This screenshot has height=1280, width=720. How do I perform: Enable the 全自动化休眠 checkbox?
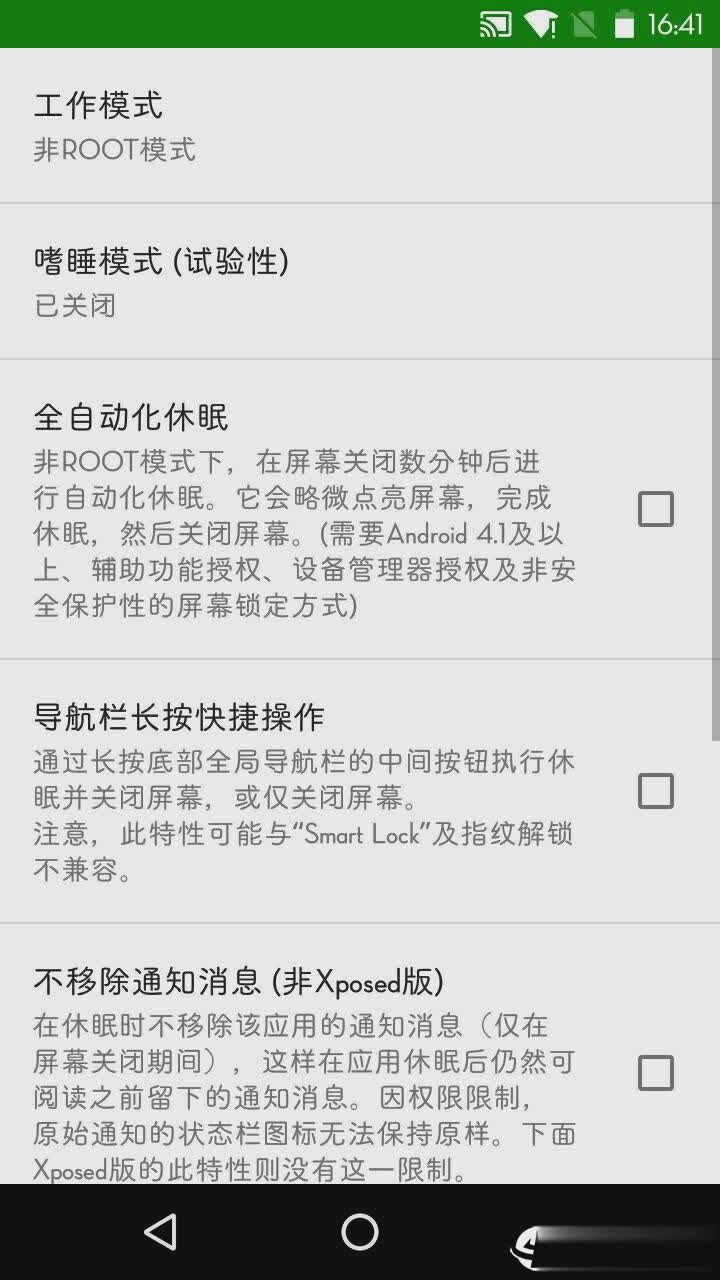point(655,509)
